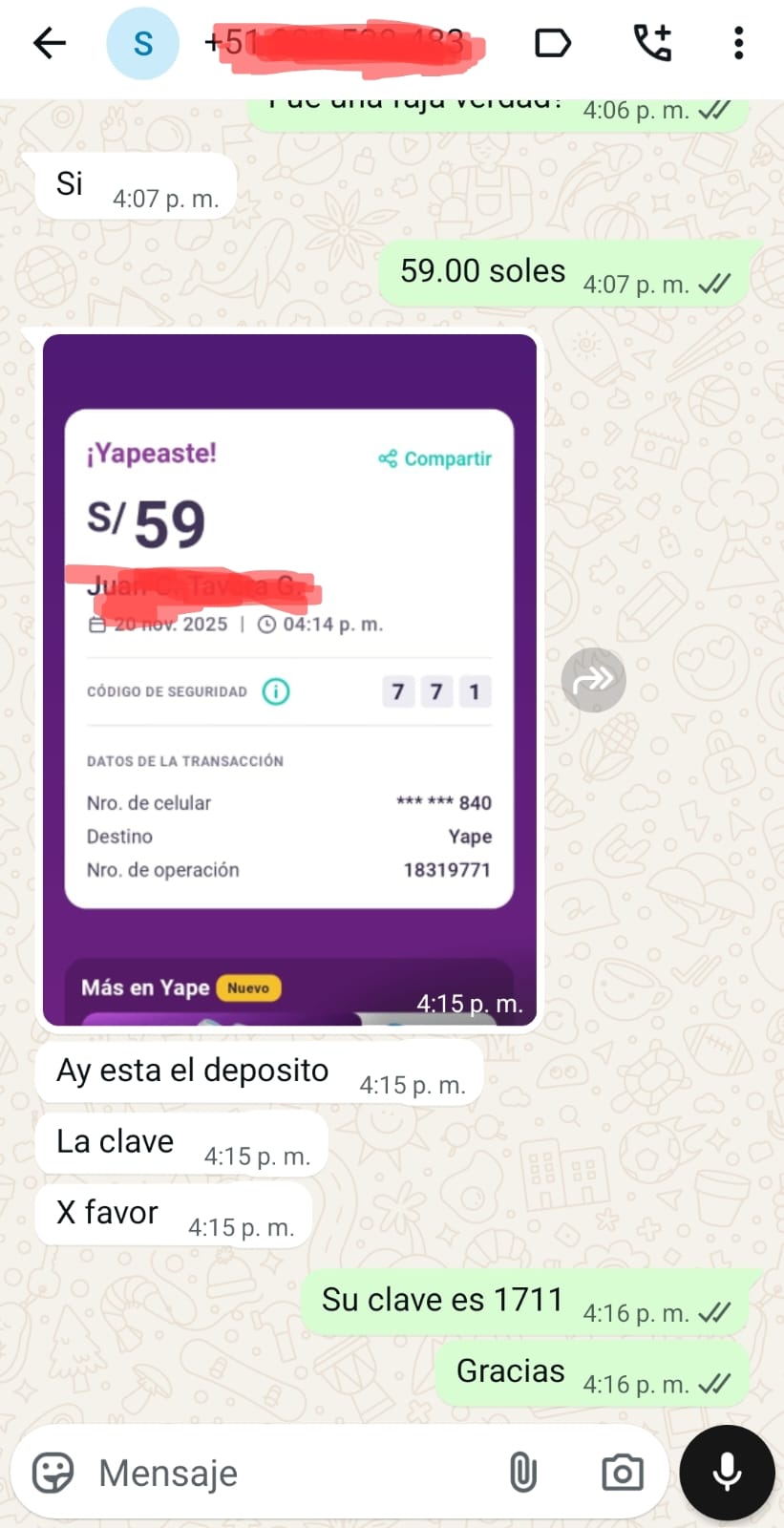Tap the microphone to record audio
Screen dimensions: 784x1528
pos(727,1473)
